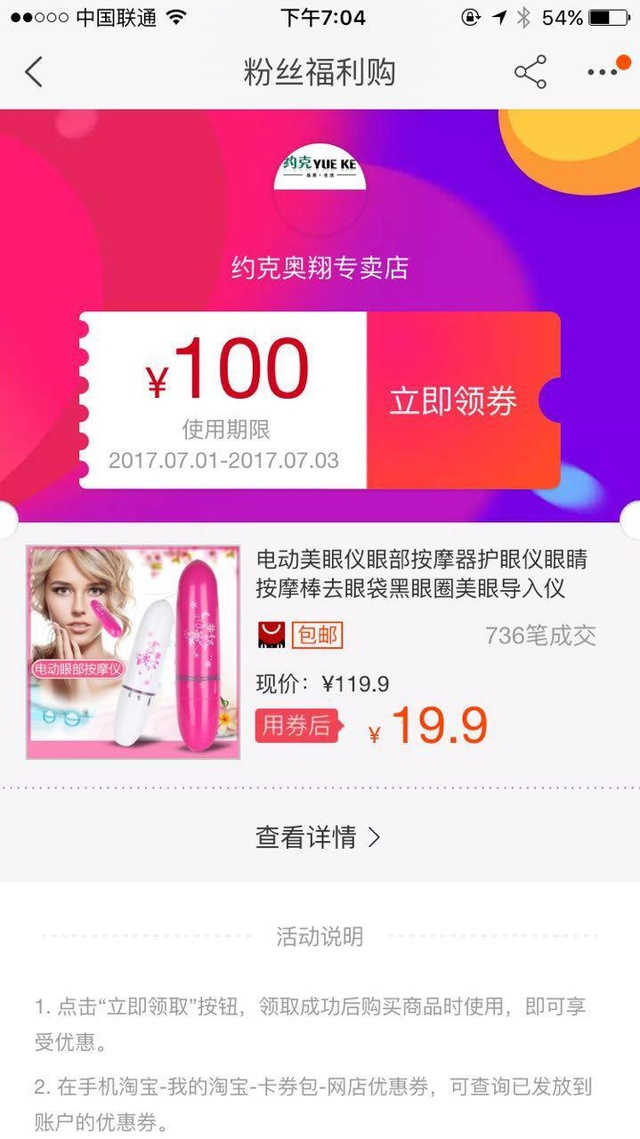Go back using the top-left arrow
This screenshot has height=1139, width=640.
(x=34, y=73)
